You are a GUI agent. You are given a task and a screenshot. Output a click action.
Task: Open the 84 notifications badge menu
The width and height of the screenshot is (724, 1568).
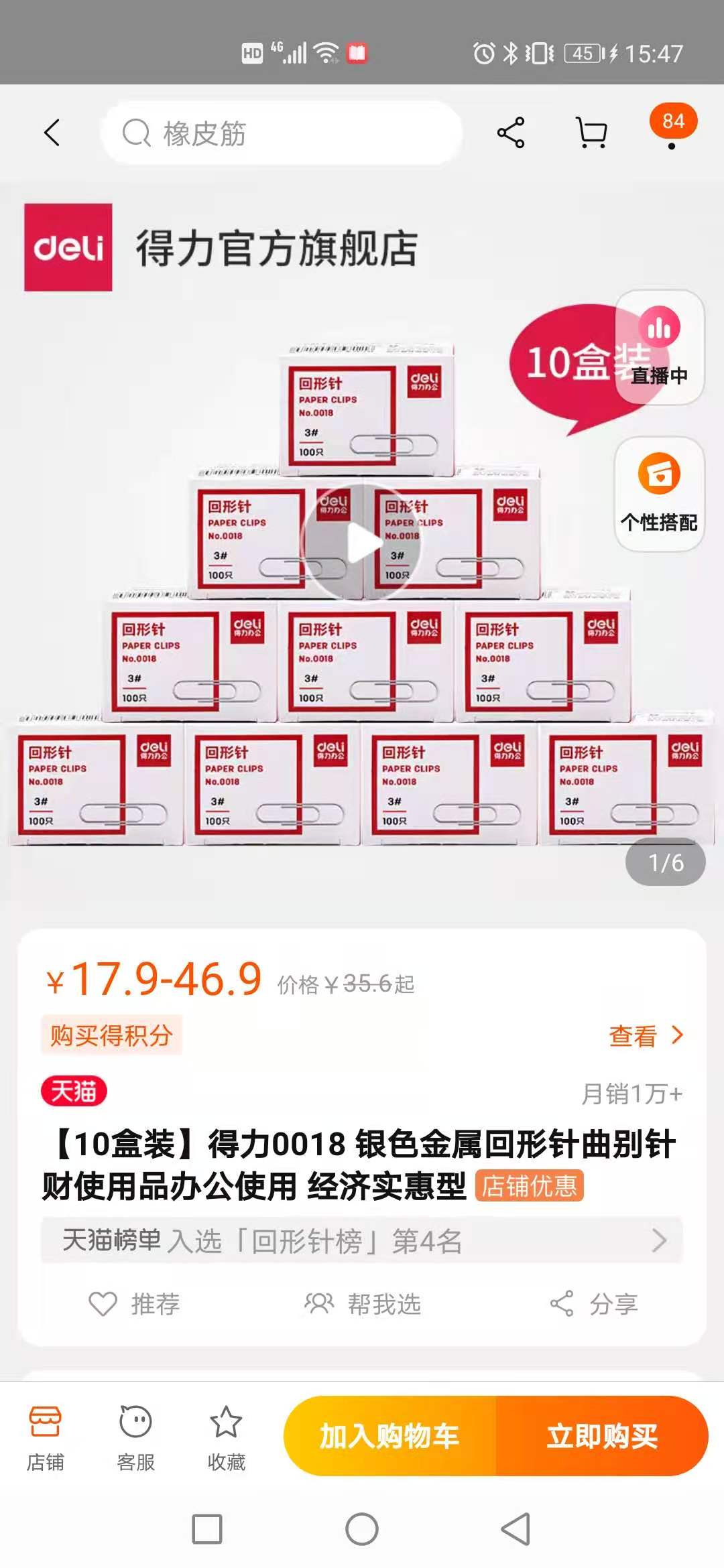pyautogui.click(x=672, y=126)
